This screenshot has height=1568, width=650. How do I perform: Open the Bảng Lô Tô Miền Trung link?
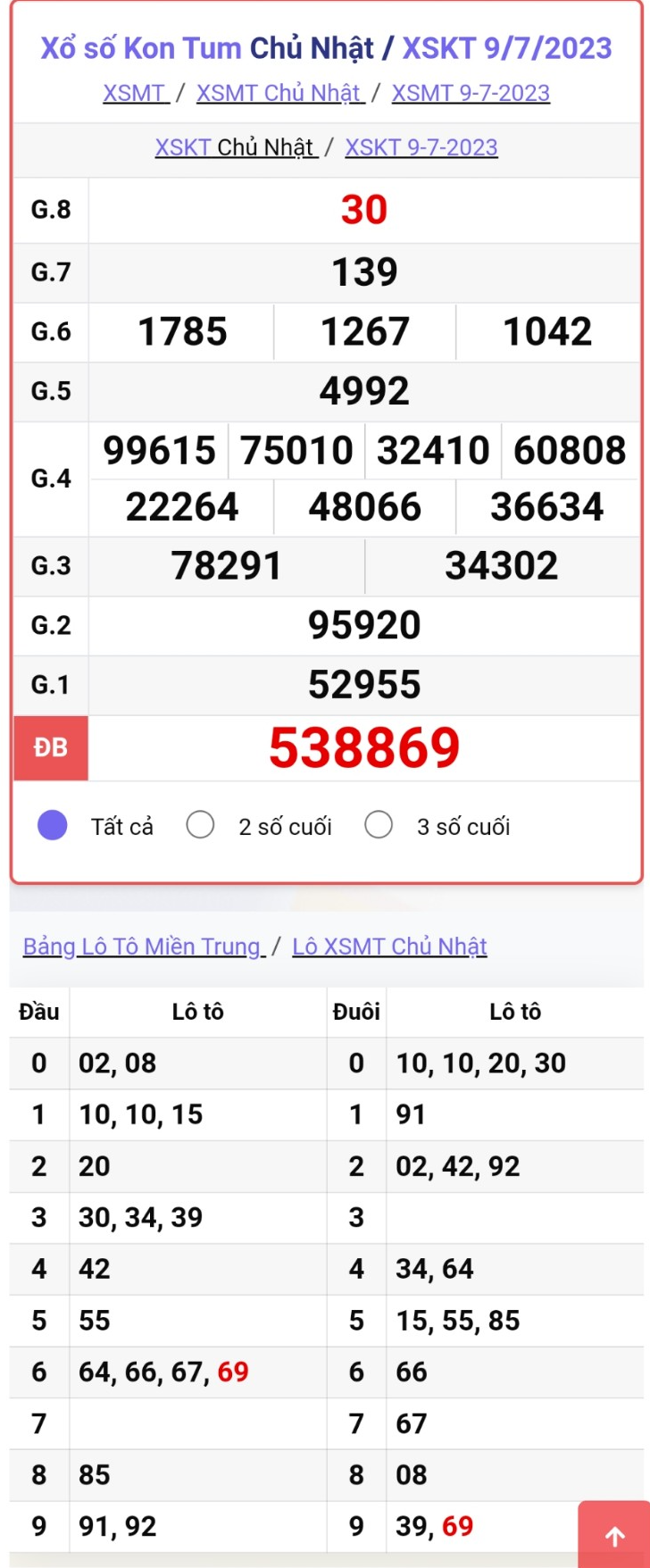[x=143, y=947]
